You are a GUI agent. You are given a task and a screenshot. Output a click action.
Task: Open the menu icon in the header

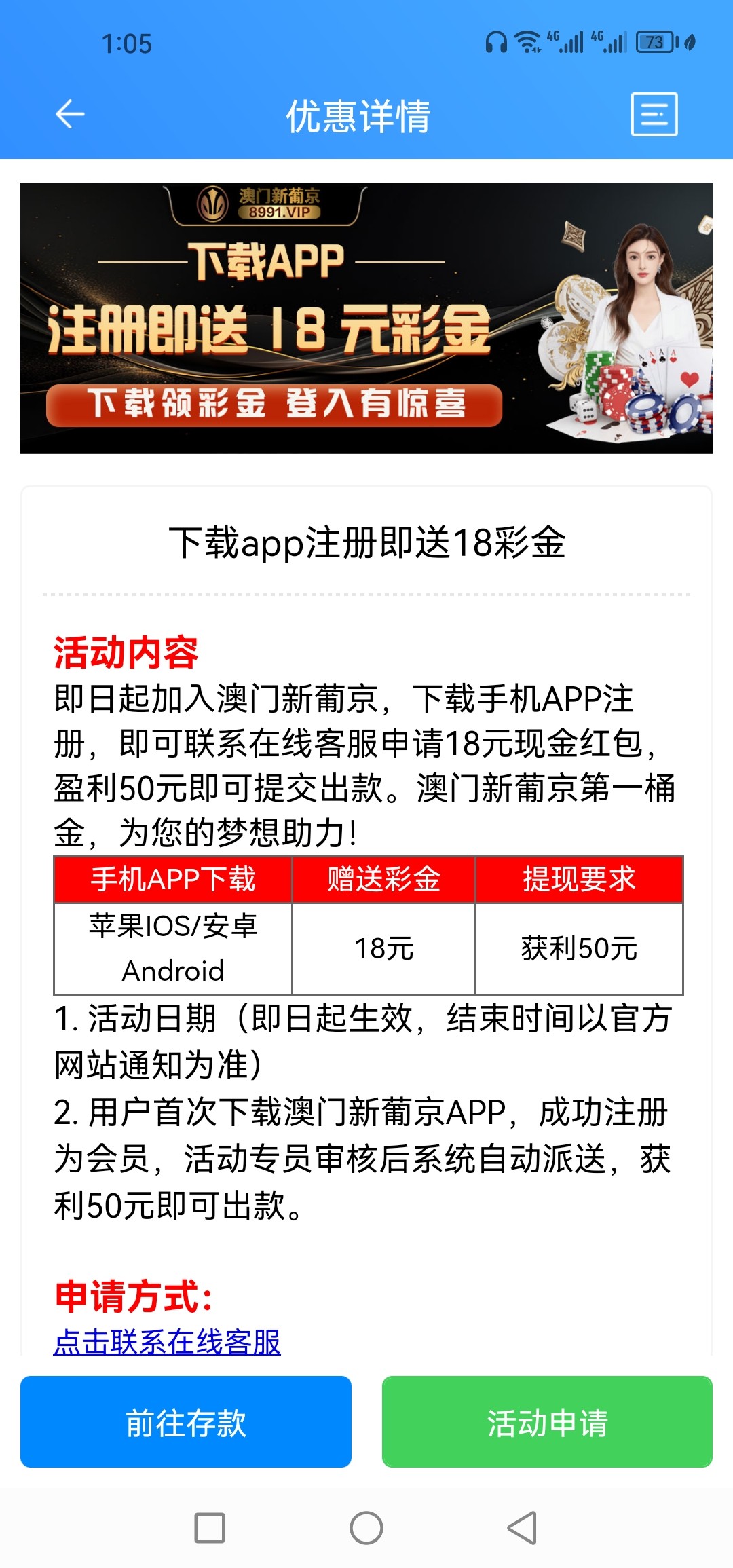point(654,114)
